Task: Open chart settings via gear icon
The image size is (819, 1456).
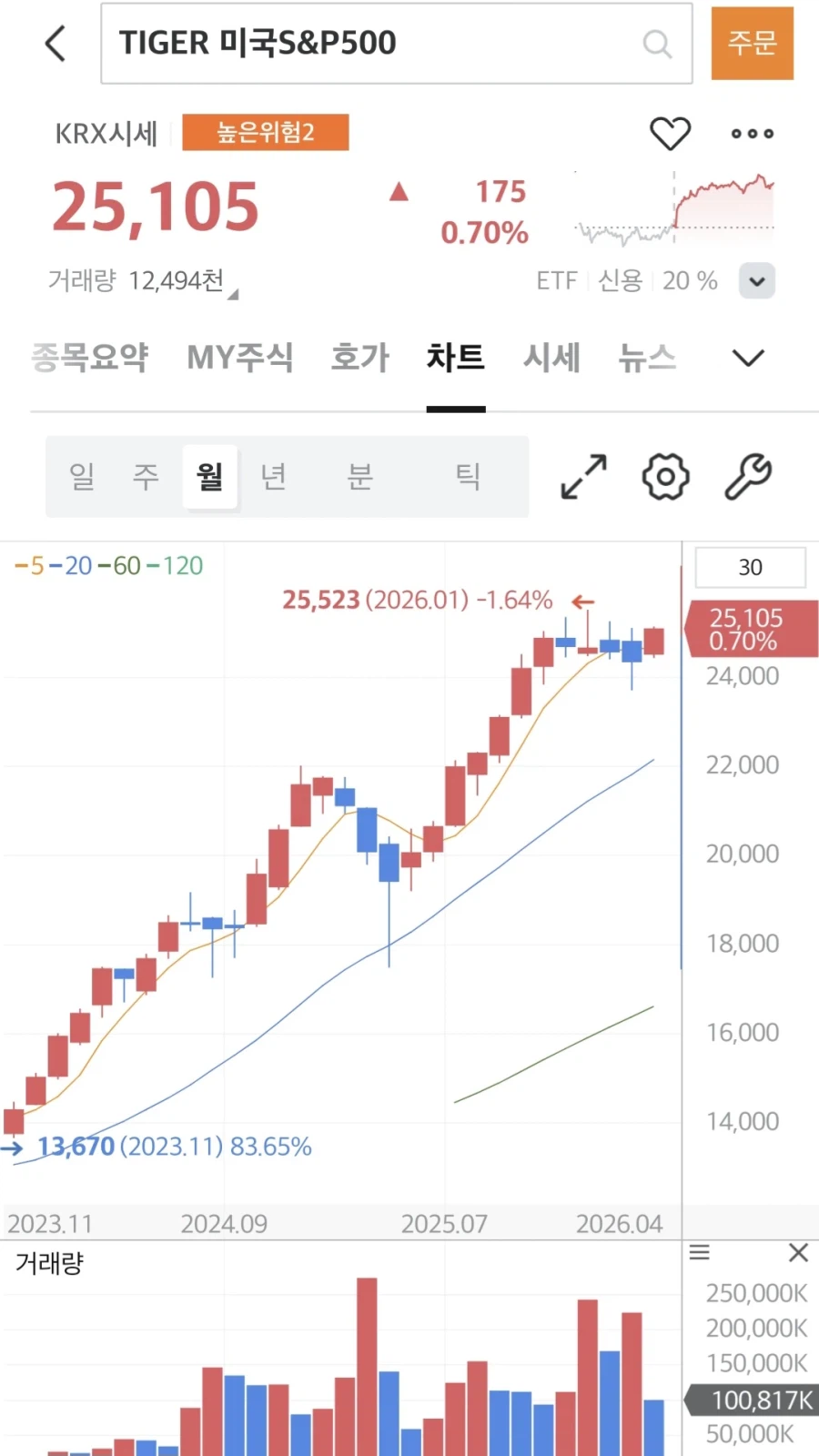Action: [x=664, y=477]
